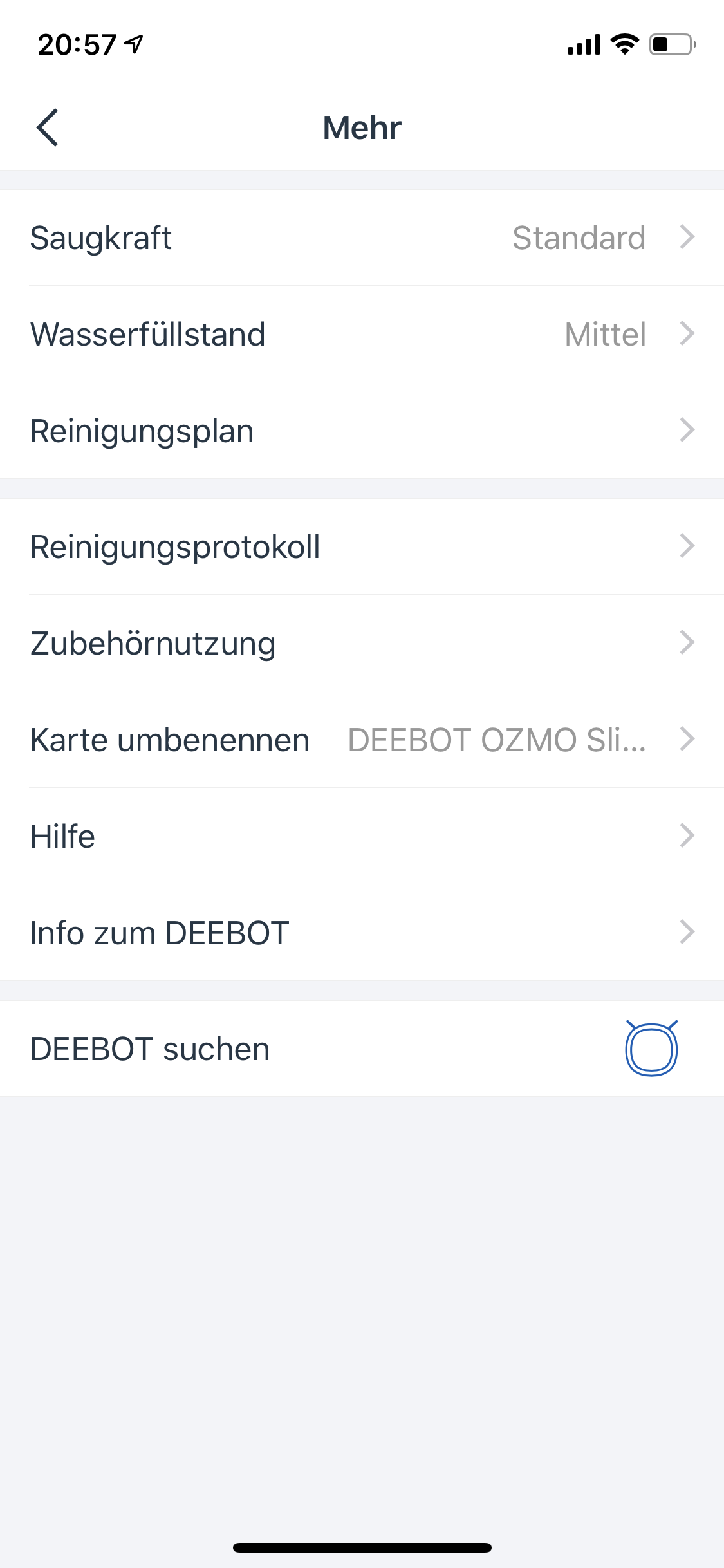This screenshot has width=724, height=1568.
Task: View the Reinigungsprotokoll
Action: coord(362,546)
